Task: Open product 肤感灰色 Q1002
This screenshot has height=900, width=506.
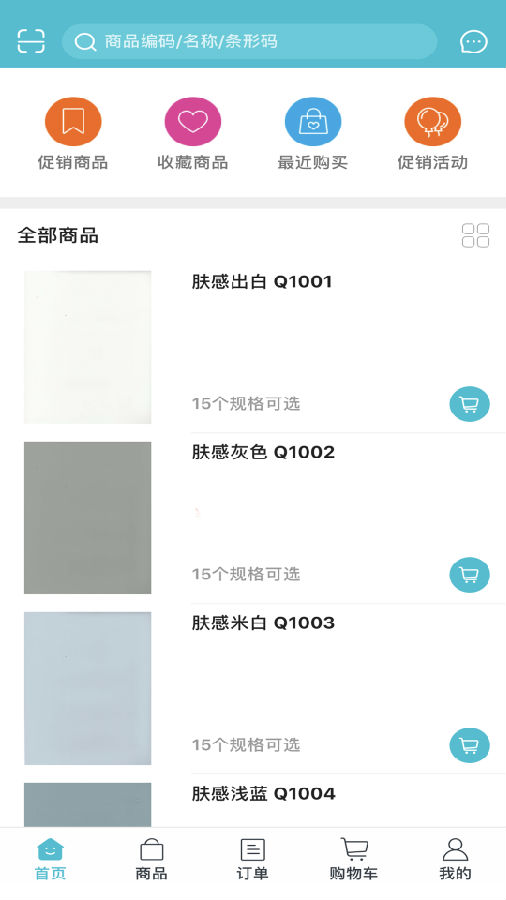Action: click(x=263, y=452)
